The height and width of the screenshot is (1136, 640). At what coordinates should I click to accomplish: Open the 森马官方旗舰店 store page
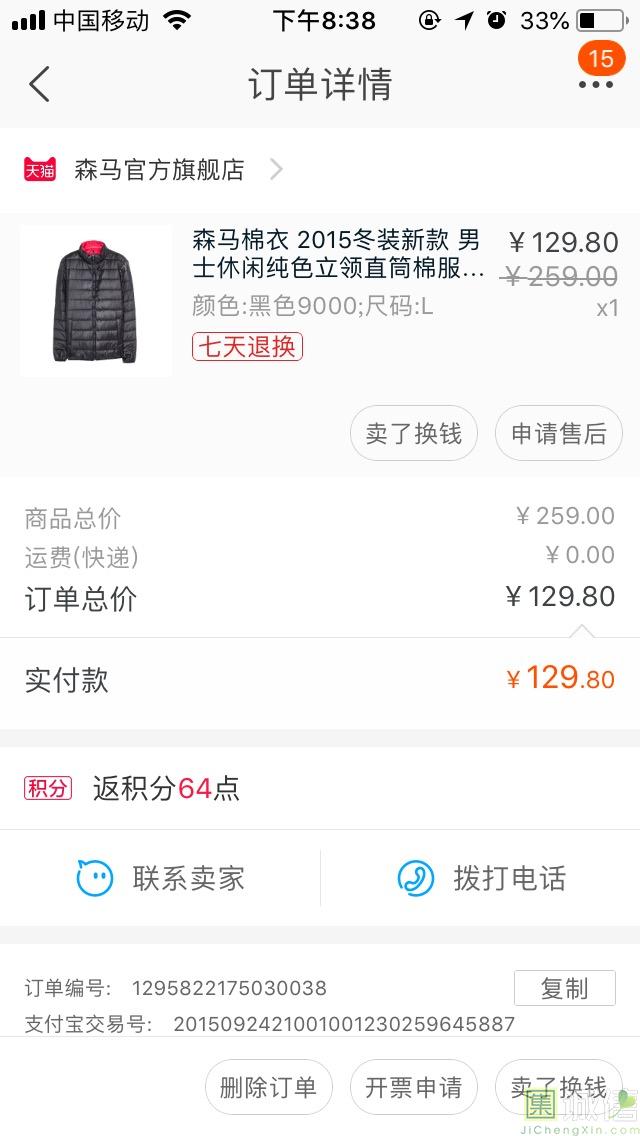(160, 170)
